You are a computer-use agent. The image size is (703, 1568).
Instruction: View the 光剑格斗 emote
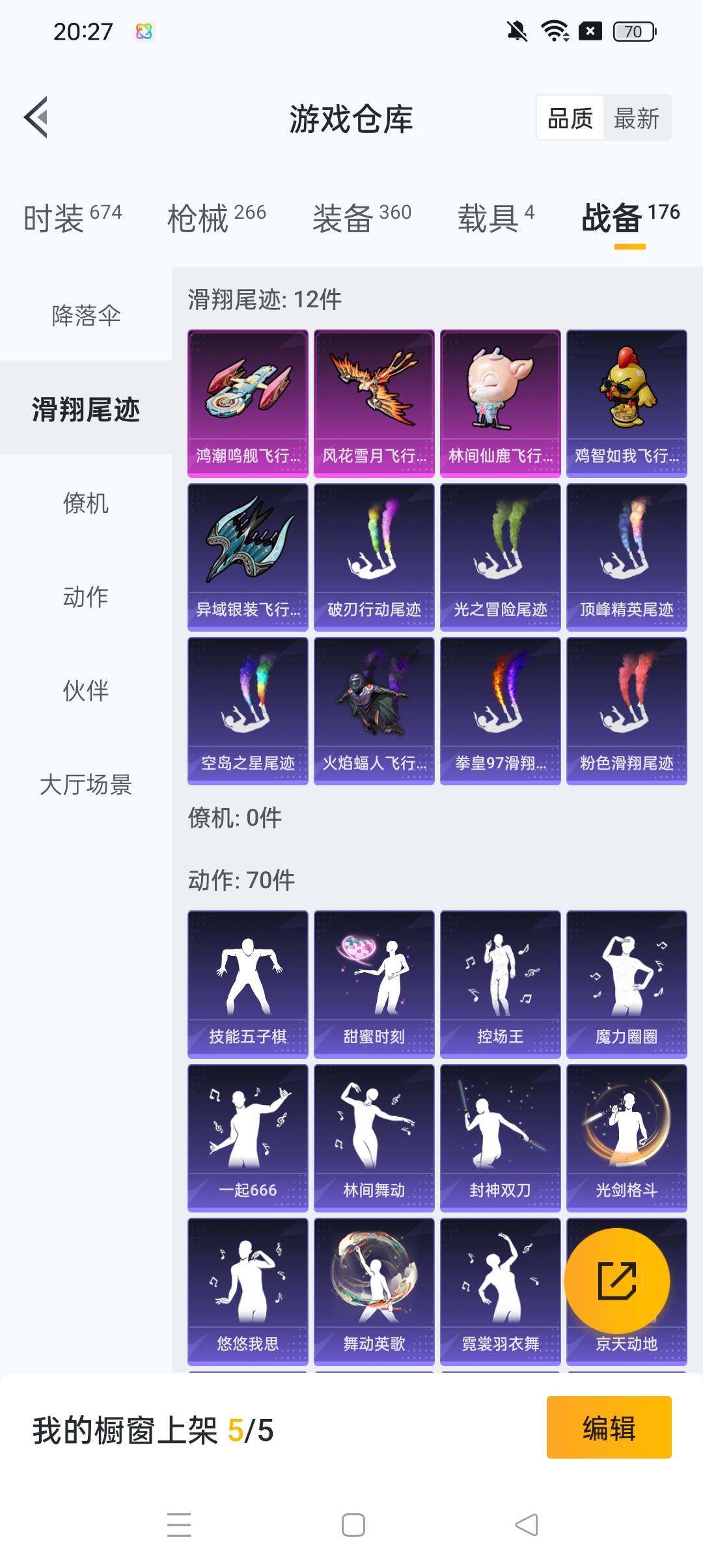coord(626,1138)
